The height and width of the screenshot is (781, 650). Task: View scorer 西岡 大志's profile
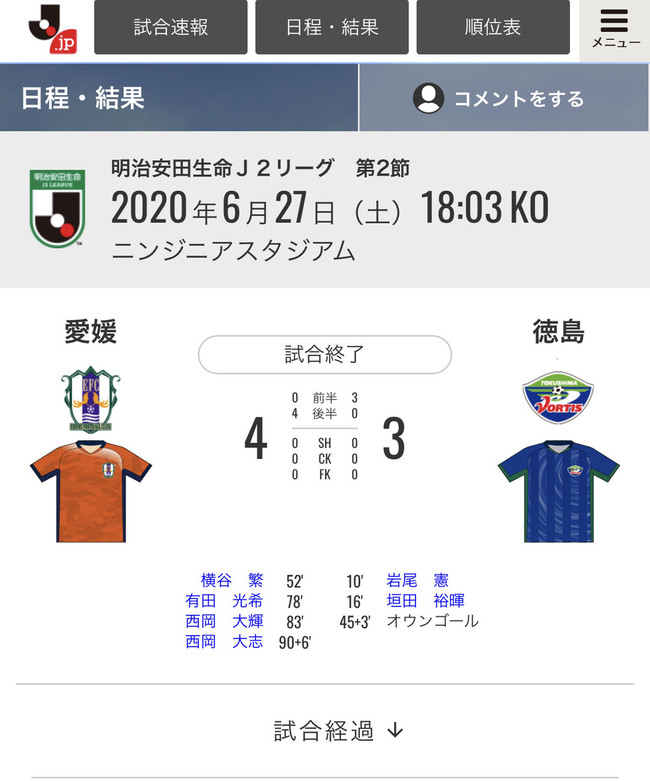coord(224,641)
